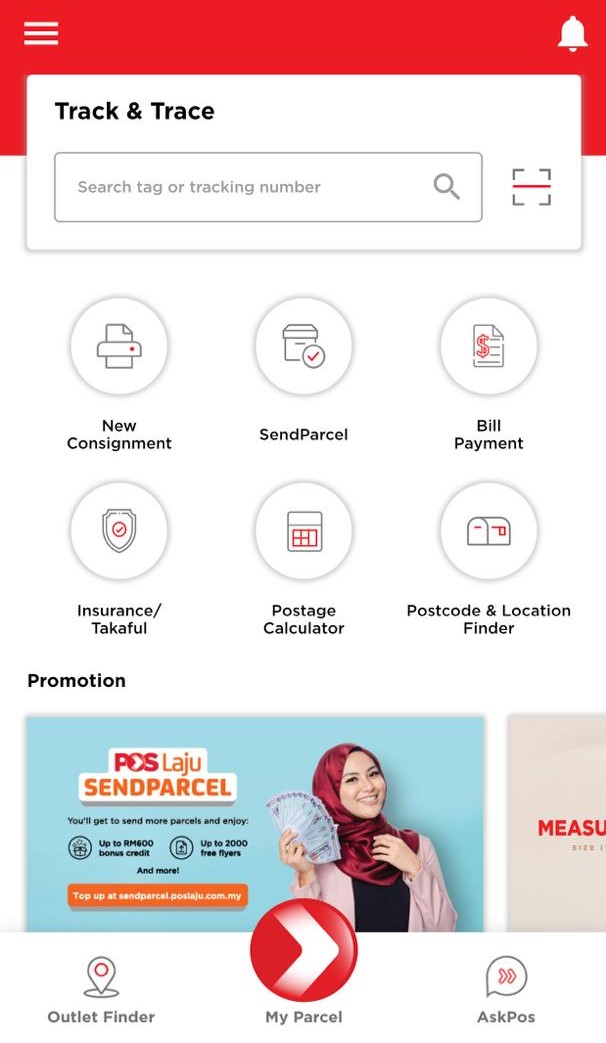This screenshot has height=1043, width=606.
Task: Go to My Parcel
Action: (x=303, y=955)
